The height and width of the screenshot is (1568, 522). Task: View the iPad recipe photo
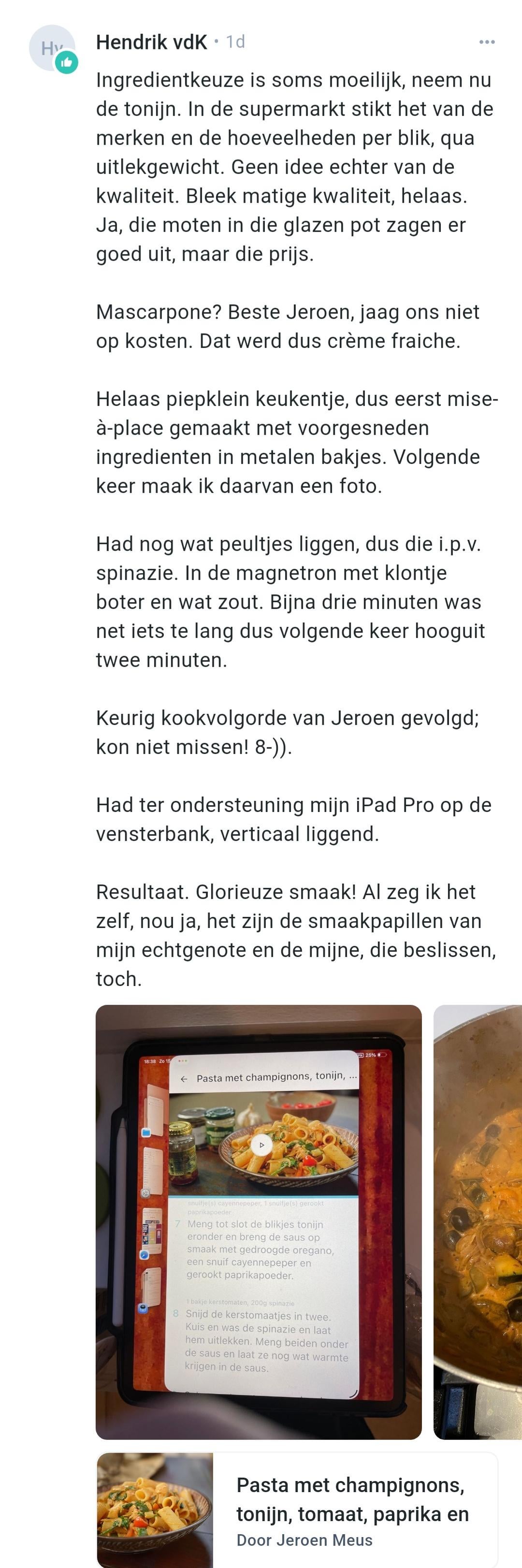pos(259,1223)
